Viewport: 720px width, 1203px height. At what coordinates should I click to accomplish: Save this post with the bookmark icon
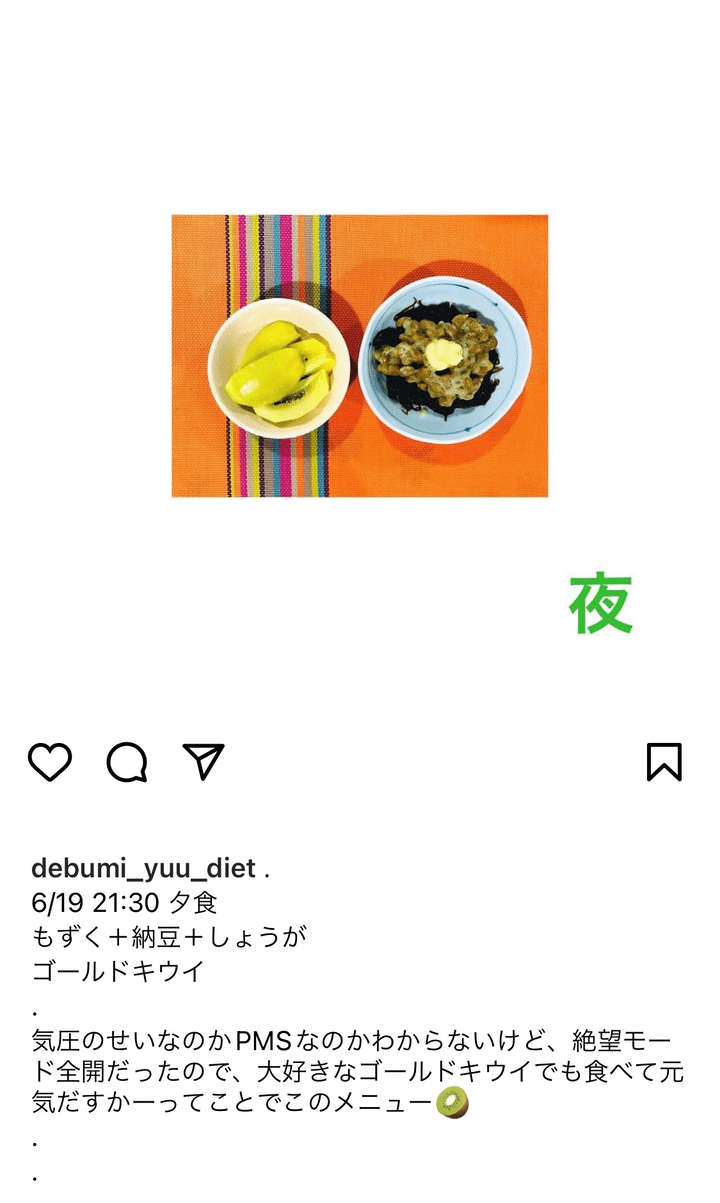[x=664, y=762]
